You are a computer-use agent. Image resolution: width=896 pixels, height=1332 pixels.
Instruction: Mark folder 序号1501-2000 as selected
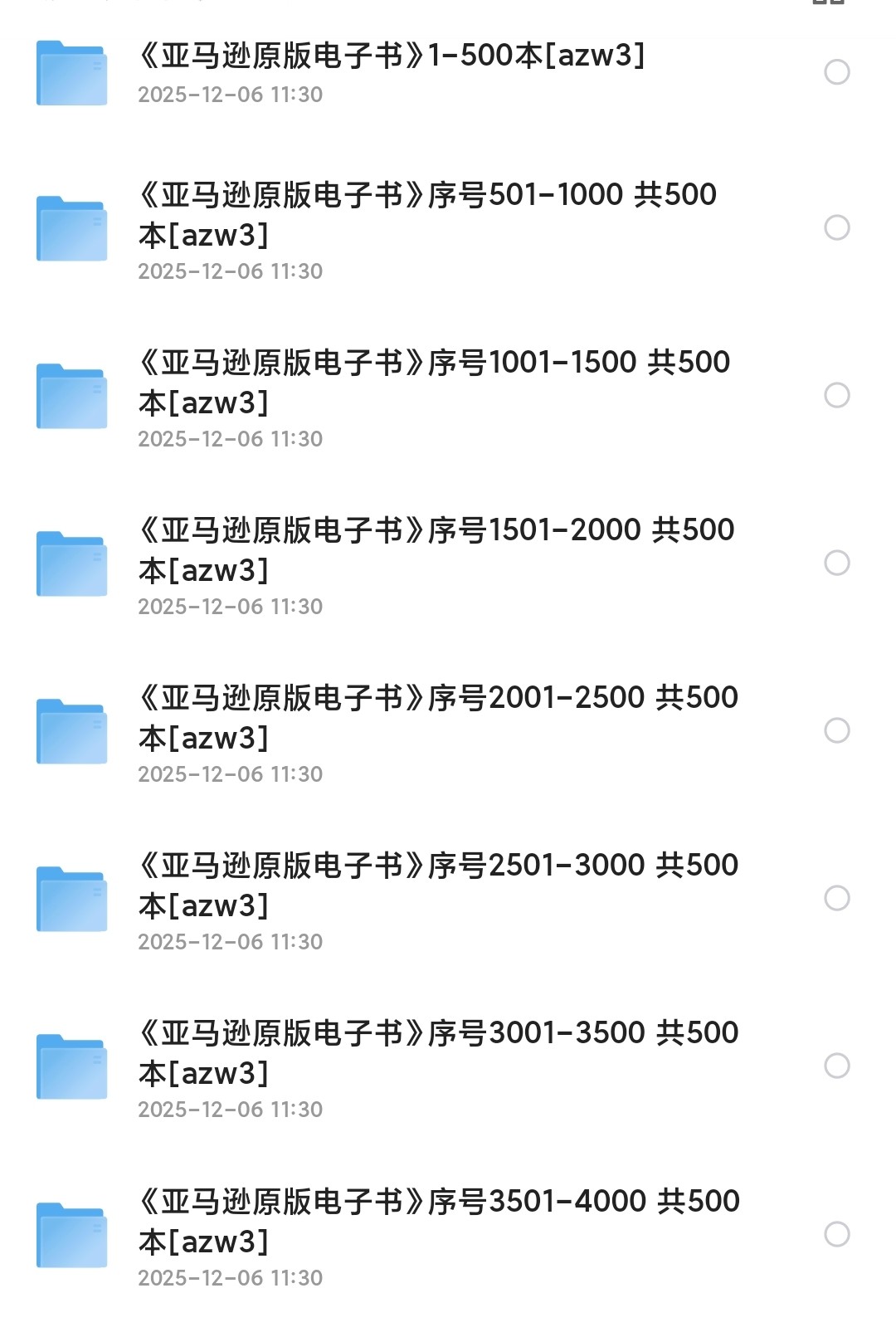click(836, 563)
